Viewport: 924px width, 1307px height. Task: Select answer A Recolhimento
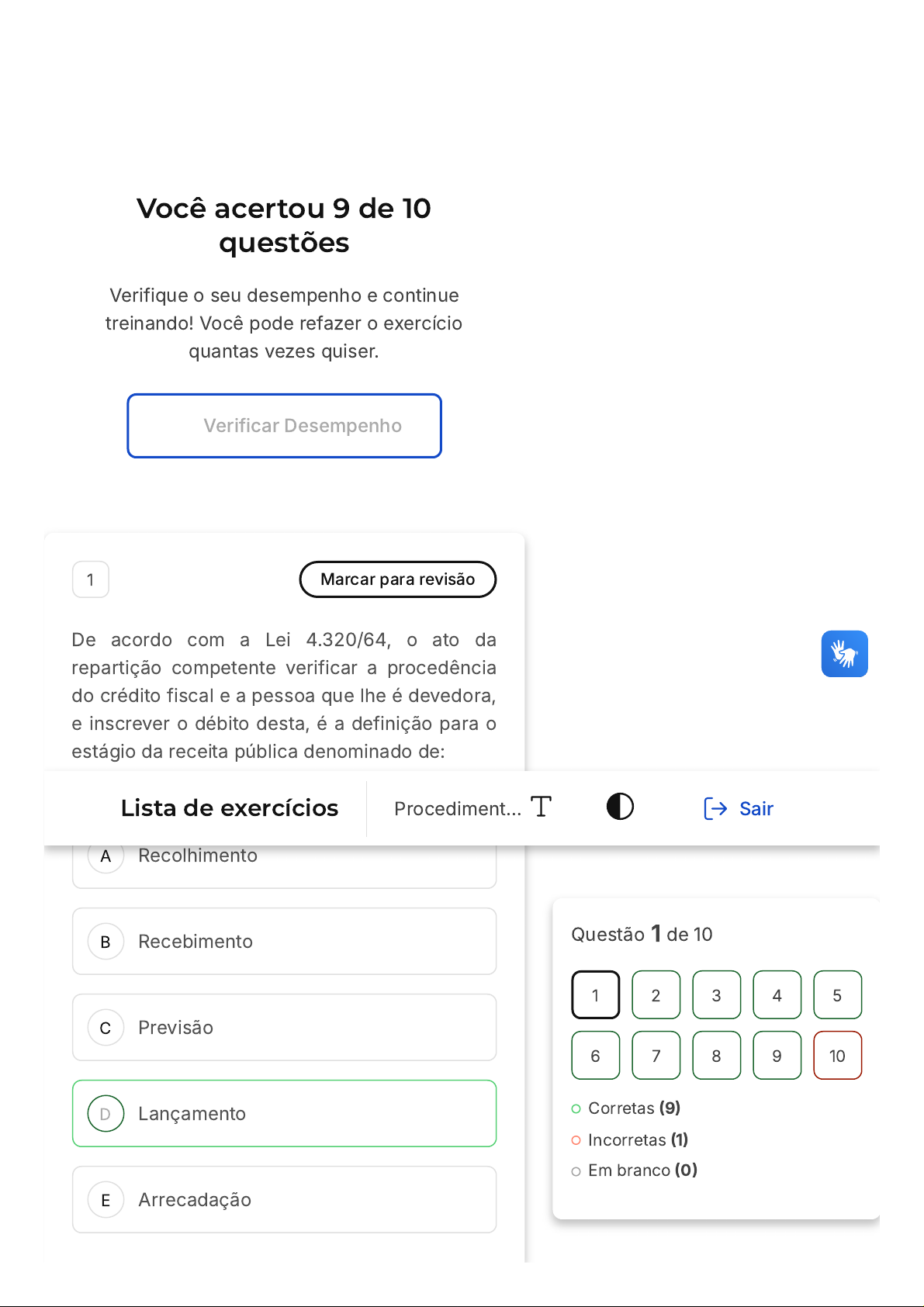[284, 863]
